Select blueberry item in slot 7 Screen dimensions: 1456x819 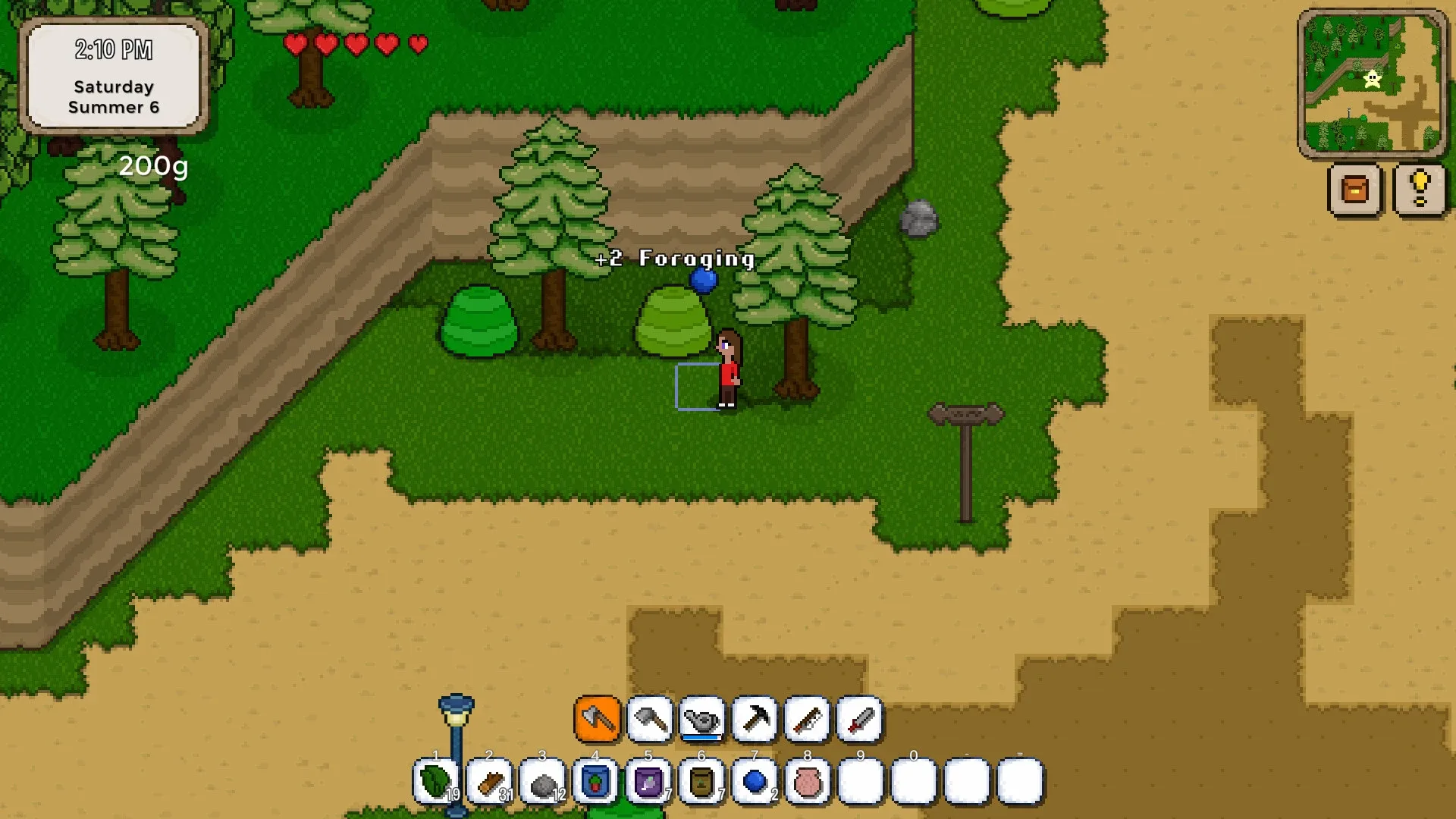(x=755, y=782)
